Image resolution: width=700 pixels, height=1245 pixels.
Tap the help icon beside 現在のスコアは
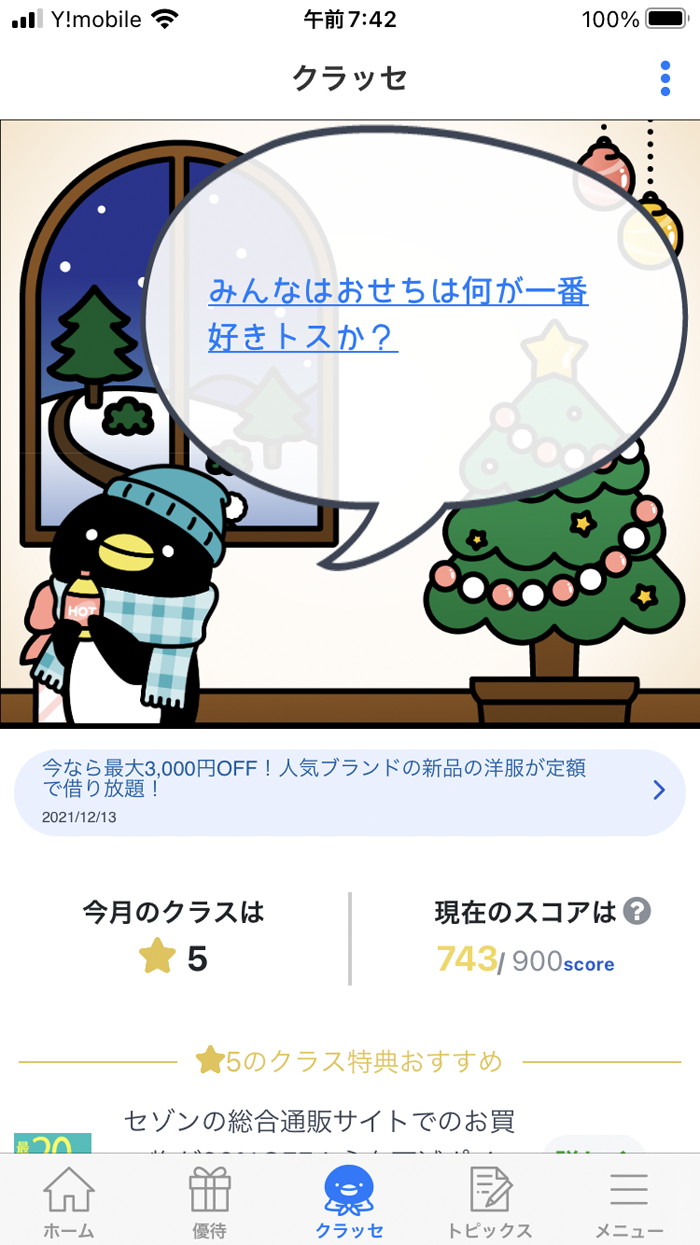[637, 911]
